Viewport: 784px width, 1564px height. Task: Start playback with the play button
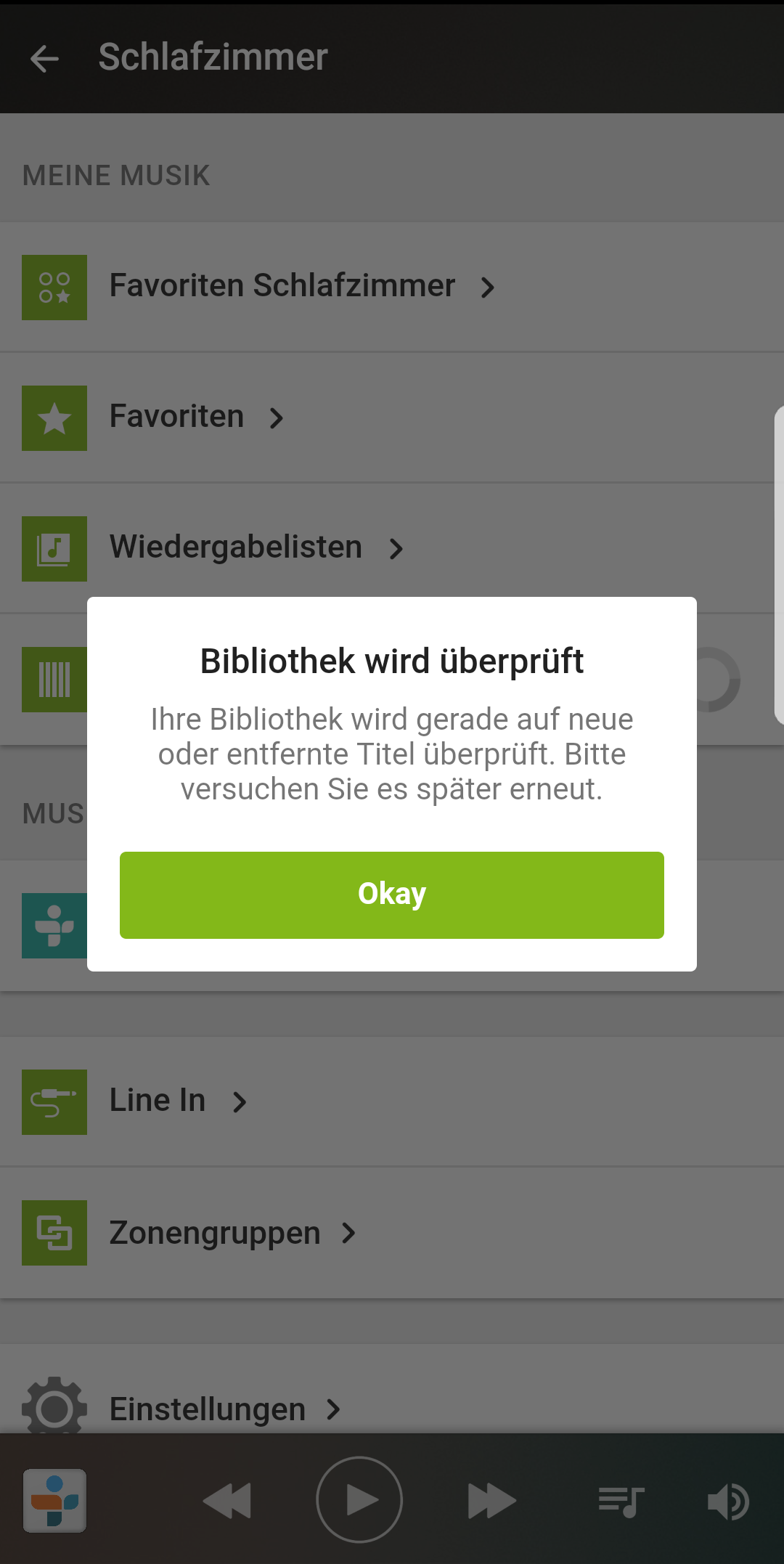tap(359, 1500)
